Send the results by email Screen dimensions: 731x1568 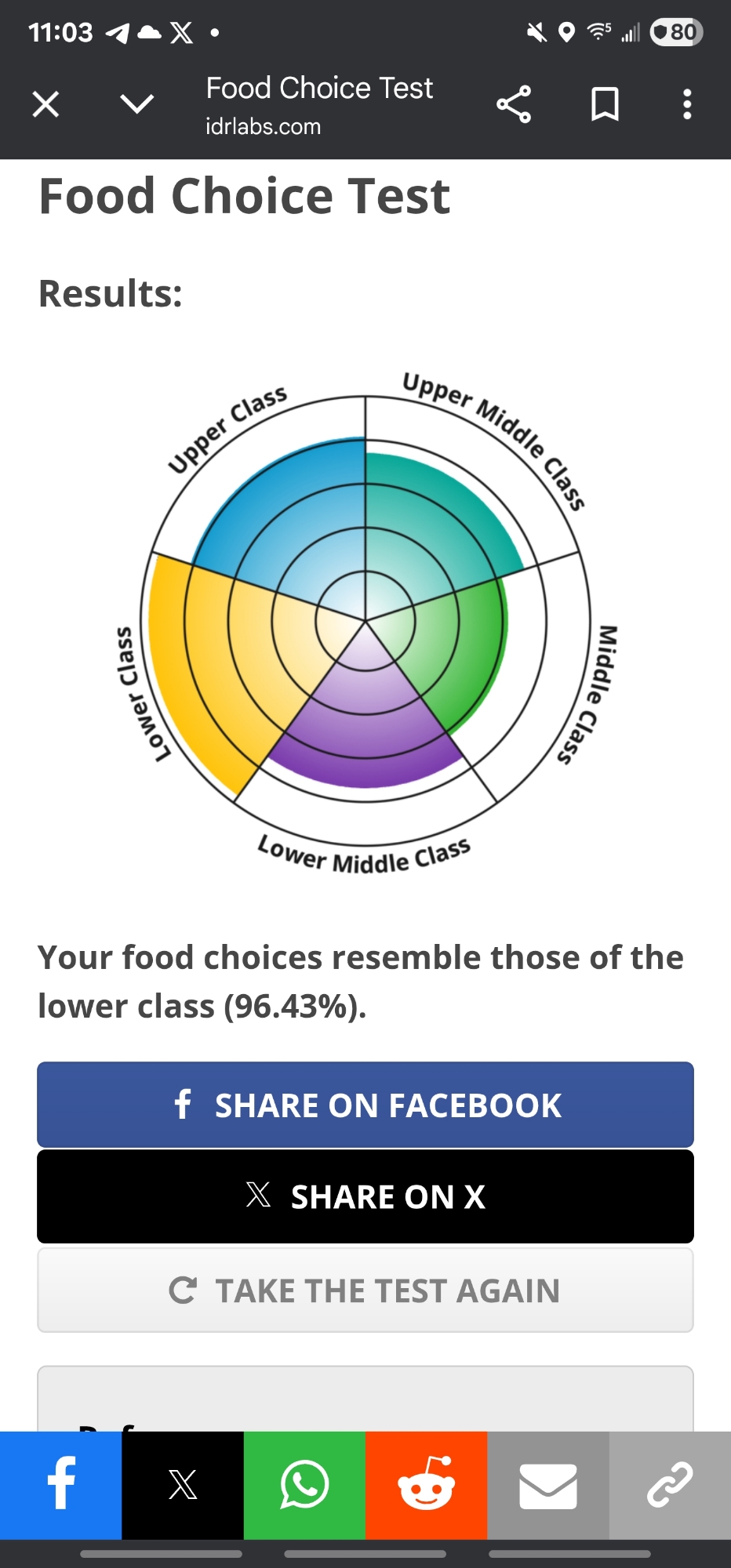(548, 1484)
